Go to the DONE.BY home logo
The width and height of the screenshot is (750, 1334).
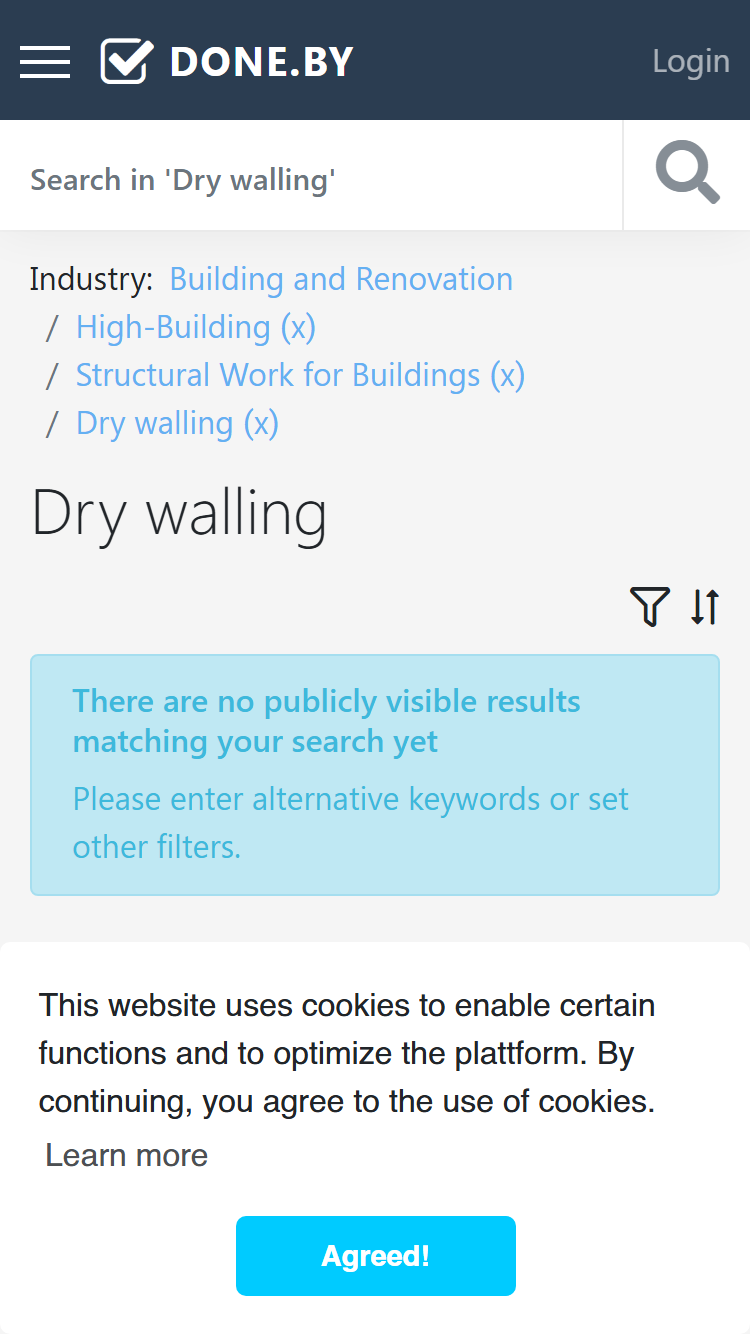pos(227,61)
